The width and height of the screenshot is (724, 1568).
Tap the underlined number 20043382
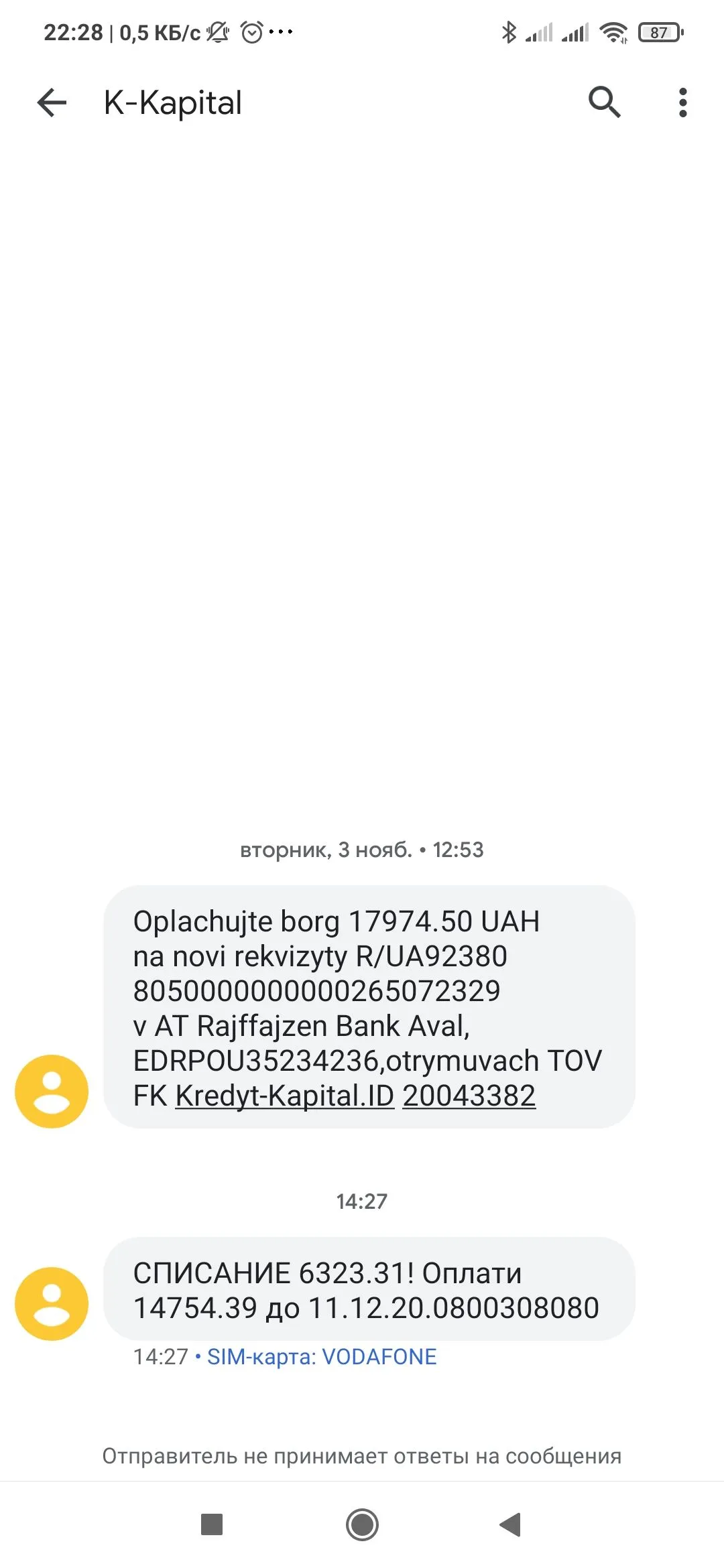coord(469,1096)
